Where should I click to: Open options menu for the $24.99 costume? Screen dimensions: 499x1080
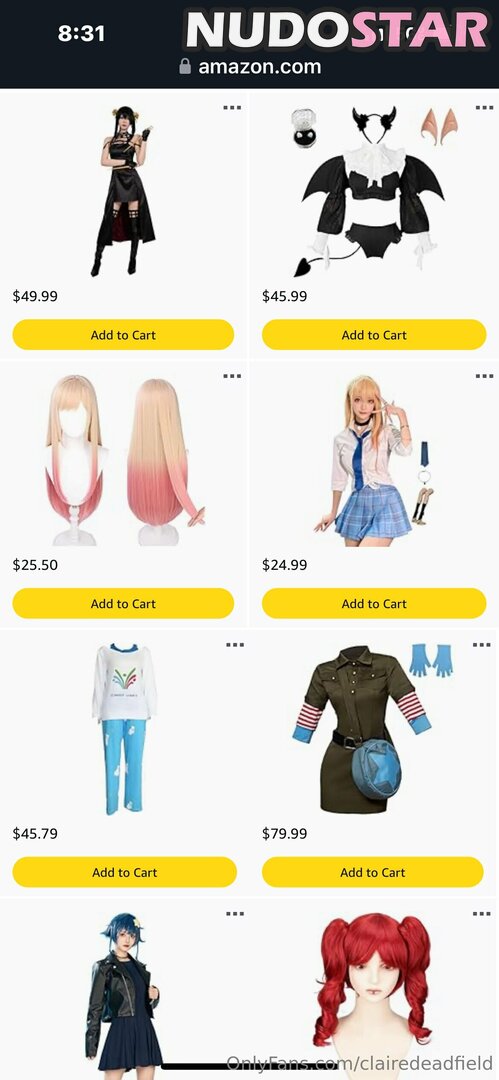(484, 376)
